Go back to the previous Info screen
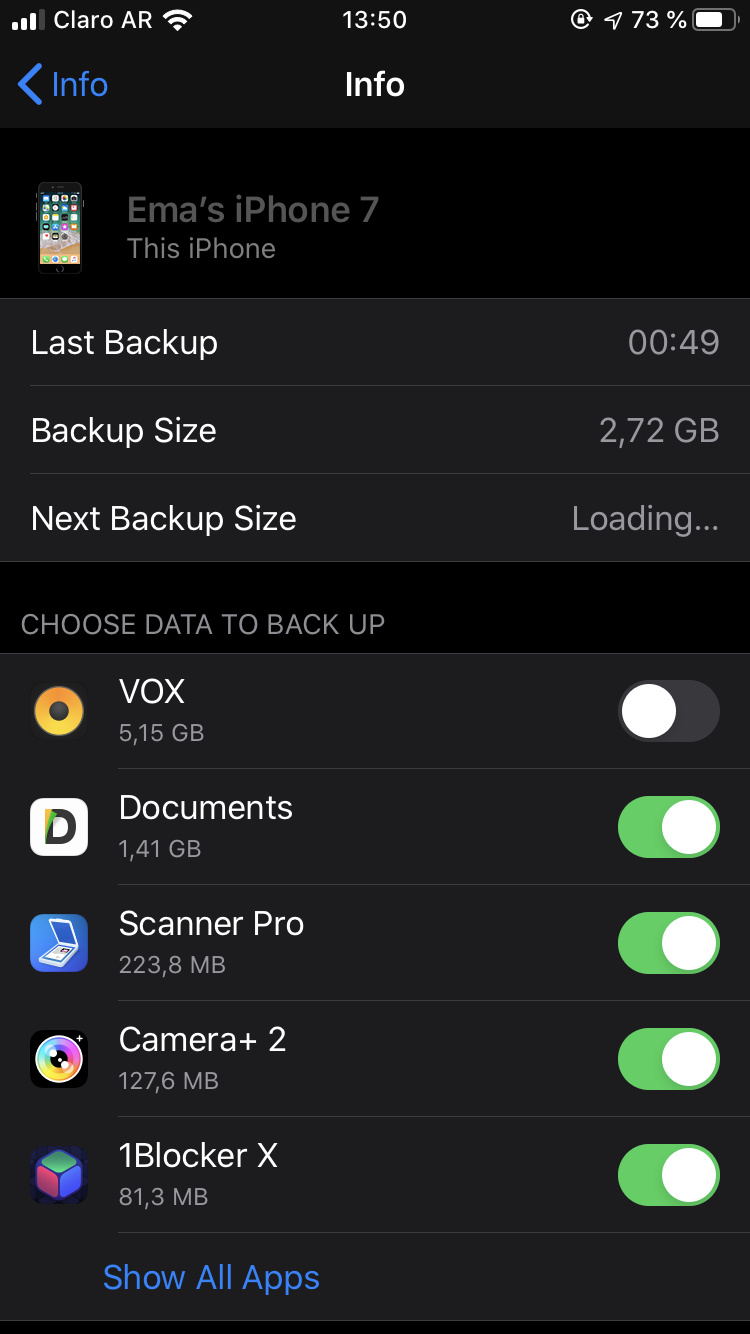The height and width of the screenshot is (1334, 750). [x=62, y=85]
